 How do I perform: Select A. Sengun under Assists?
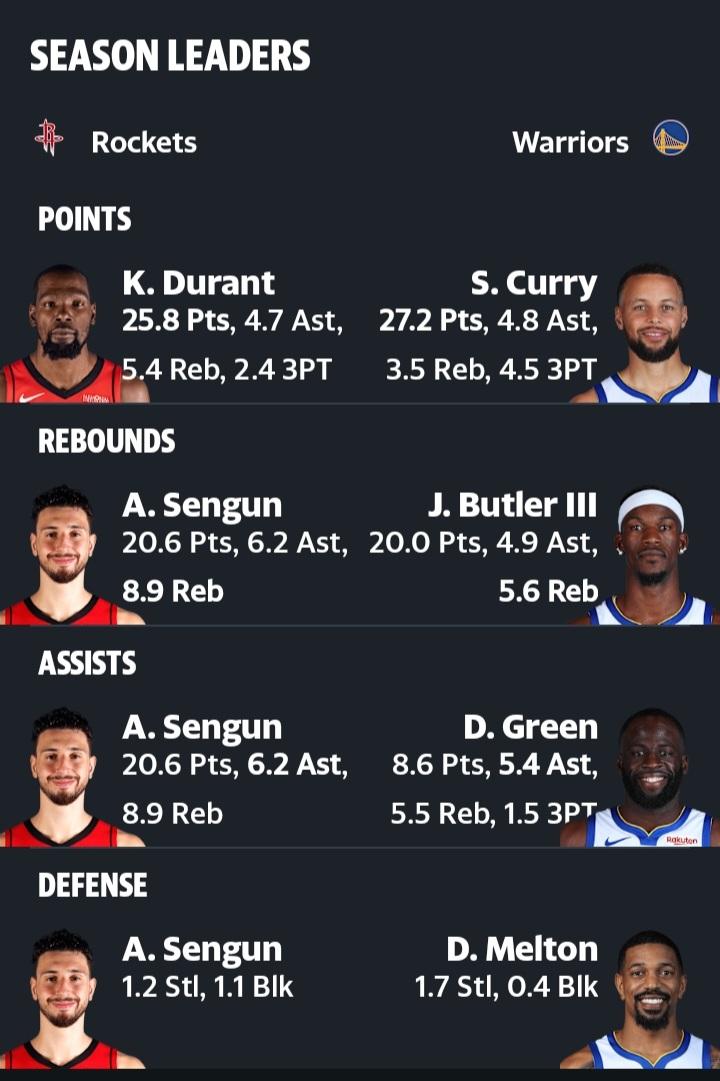(202, 727)
